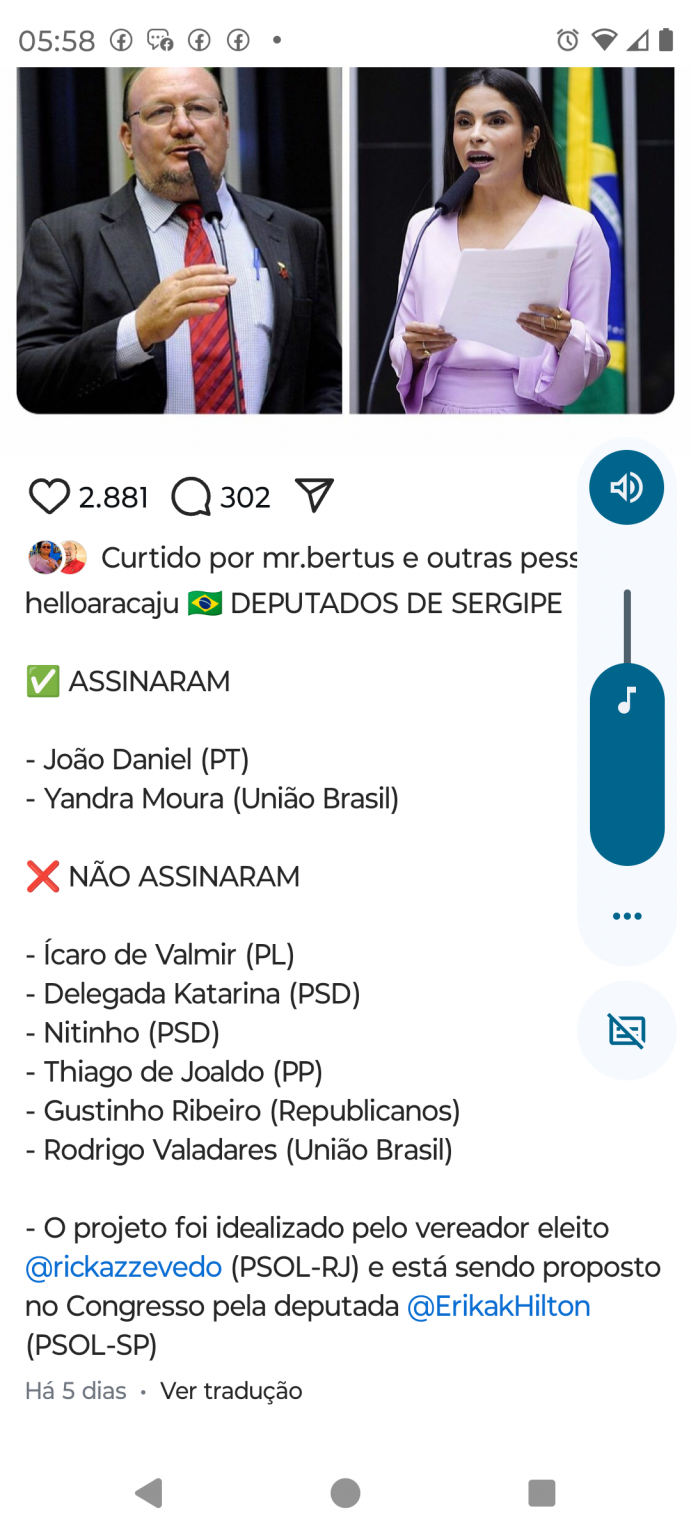Open comments on this post
This screenshot has height=1536, width=691.
(x=191, y=497)
